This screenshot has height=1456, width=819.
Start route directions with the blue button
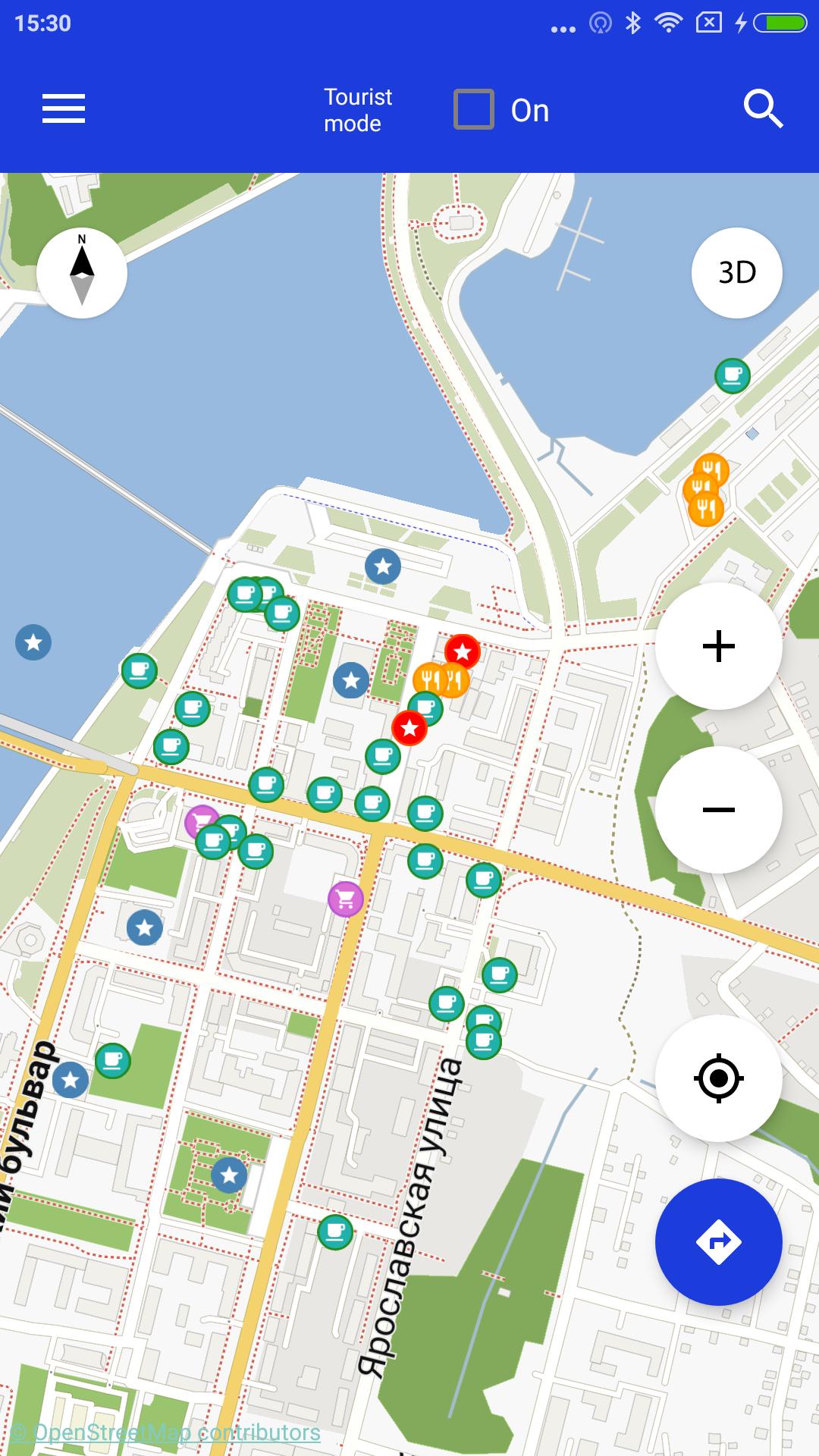pos(718,1241)
